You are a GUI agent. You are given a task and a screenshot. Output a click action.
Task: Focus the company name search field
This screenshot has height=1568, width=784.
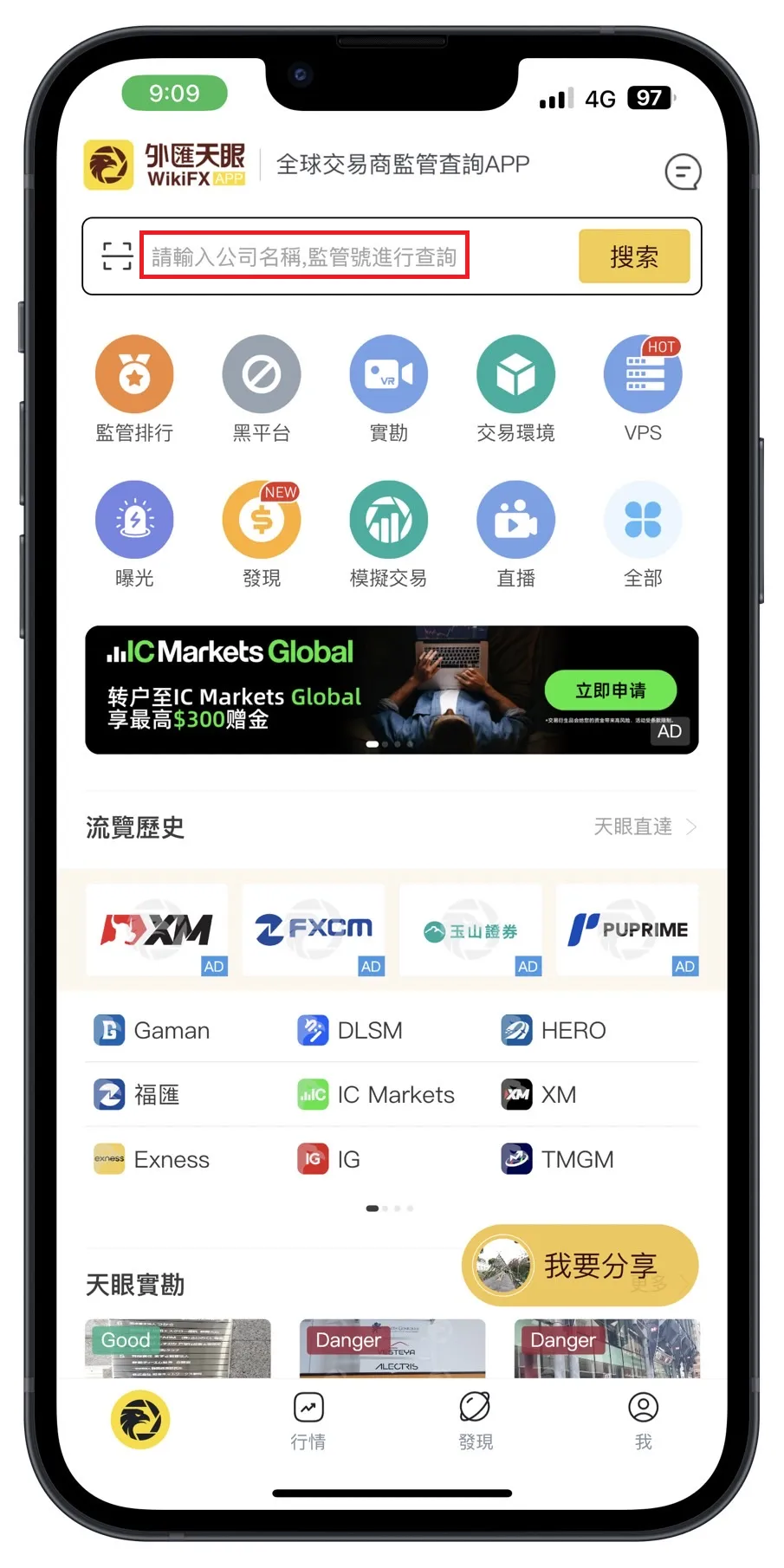coord(305,256)
